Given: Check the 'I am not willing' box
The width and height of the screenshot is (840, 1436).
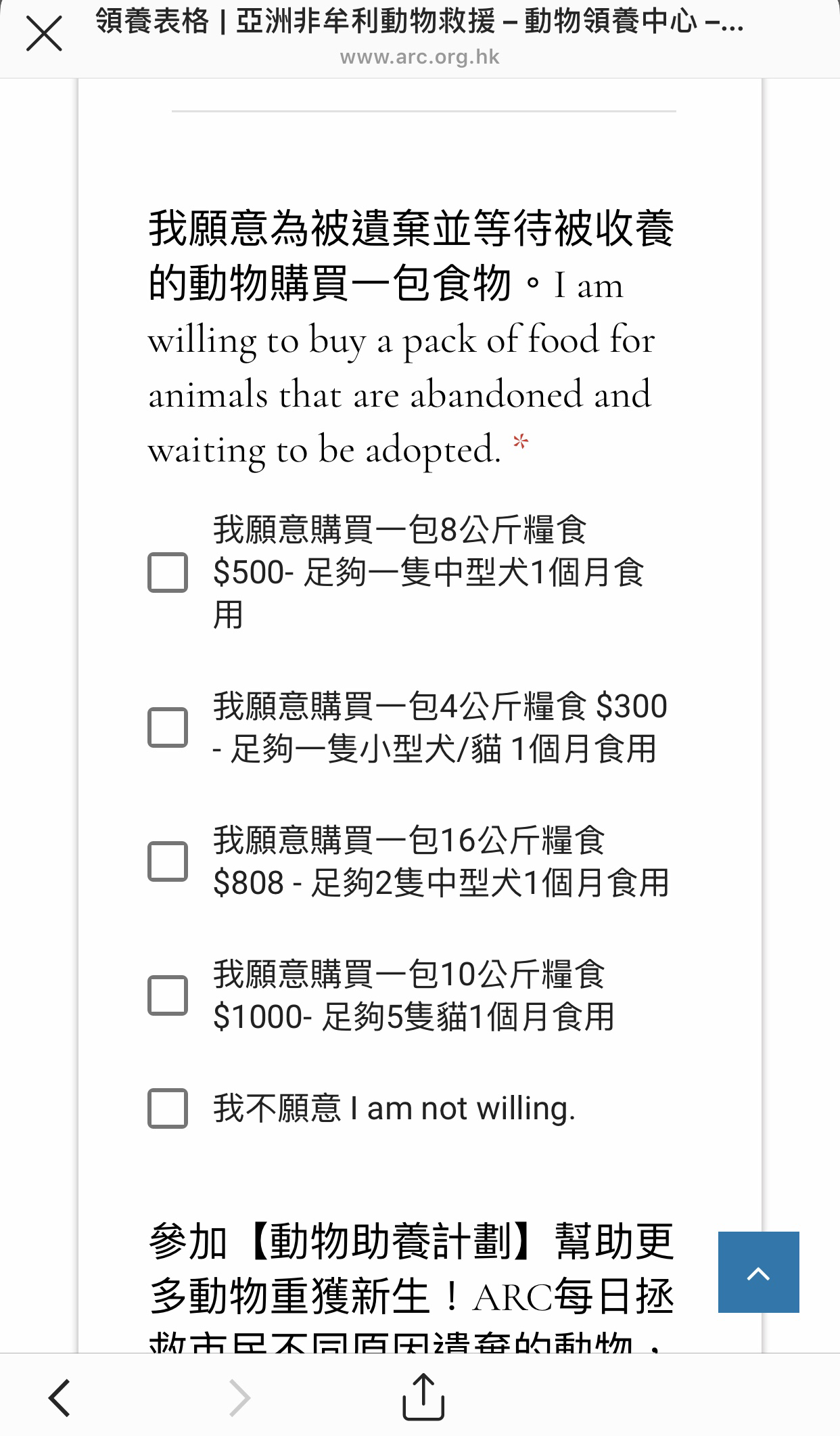Looking at the screenshot, I should pyautogui.click(x=168, y=1108).
